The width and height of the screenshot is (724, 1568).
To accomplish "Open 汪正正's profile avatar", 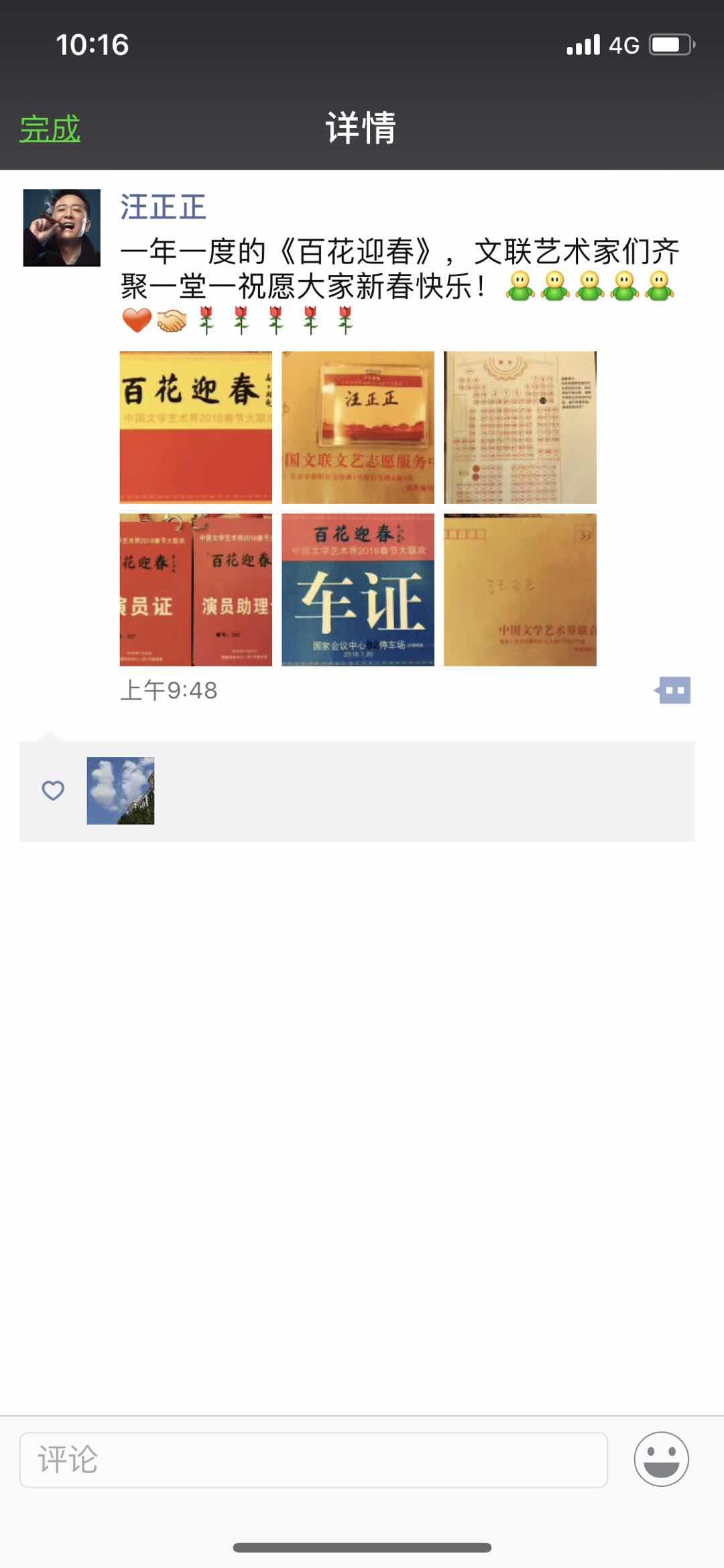I will pyautogui.click(x=62, y=228).
